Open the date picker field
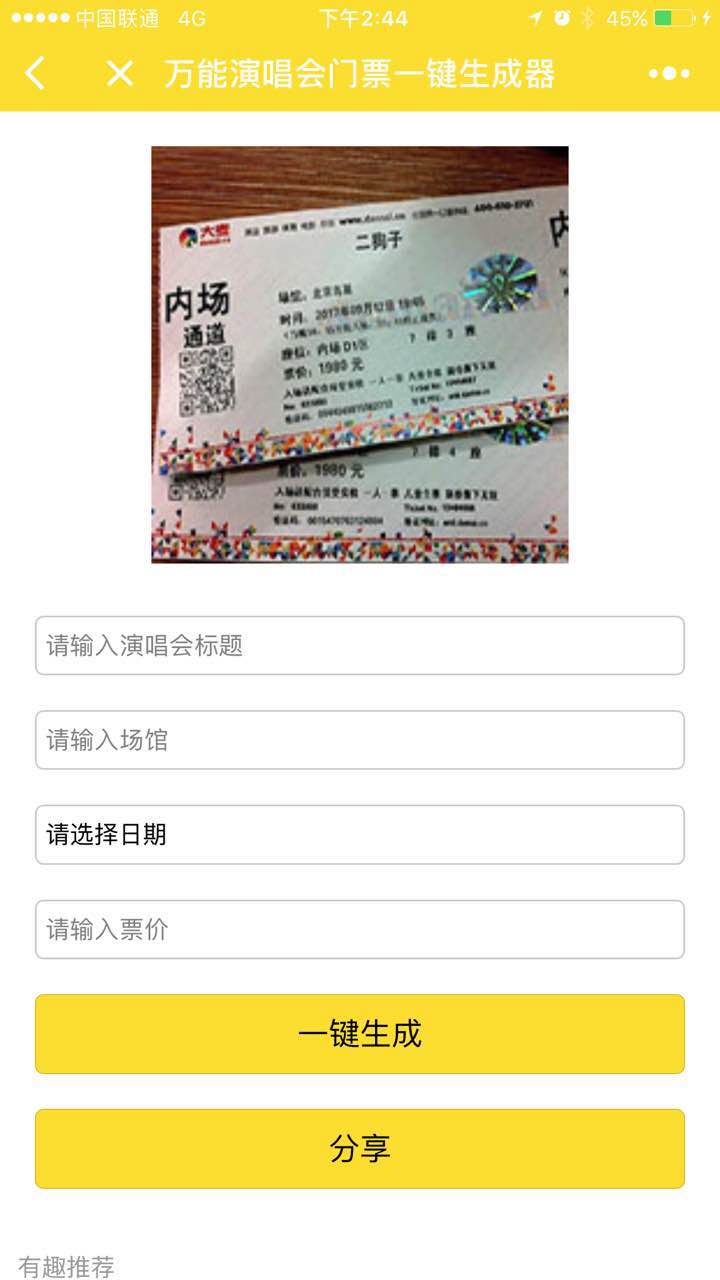 360,834
